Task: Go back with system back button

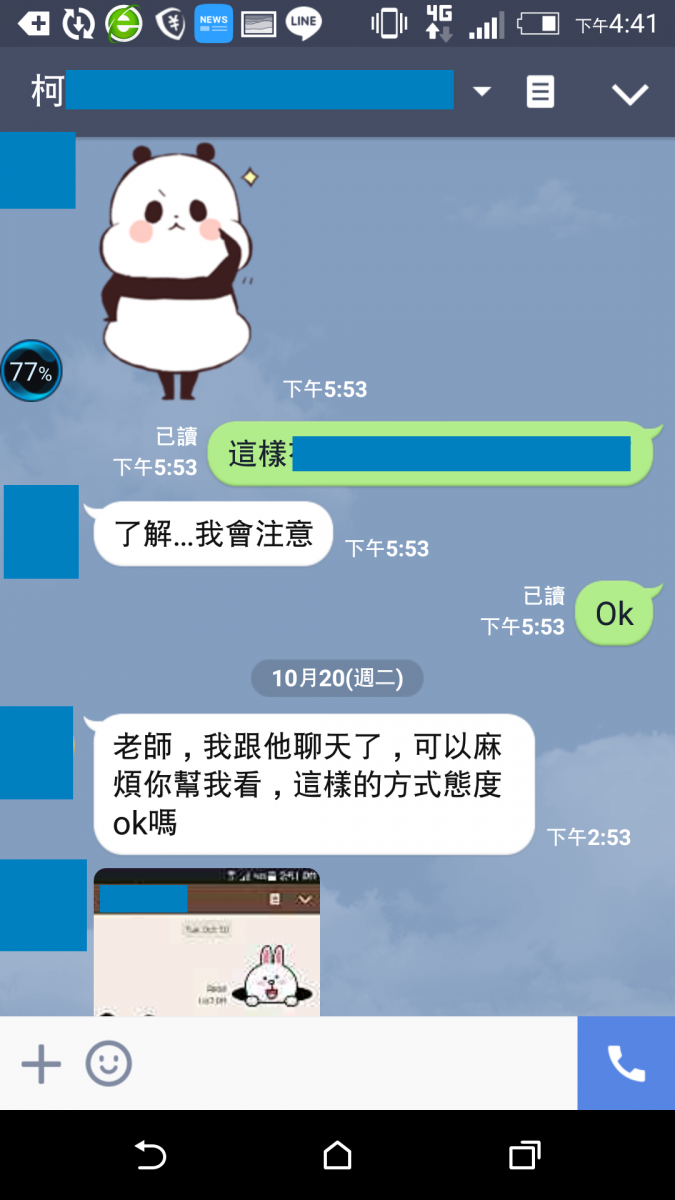Action: click(150, 1156)
